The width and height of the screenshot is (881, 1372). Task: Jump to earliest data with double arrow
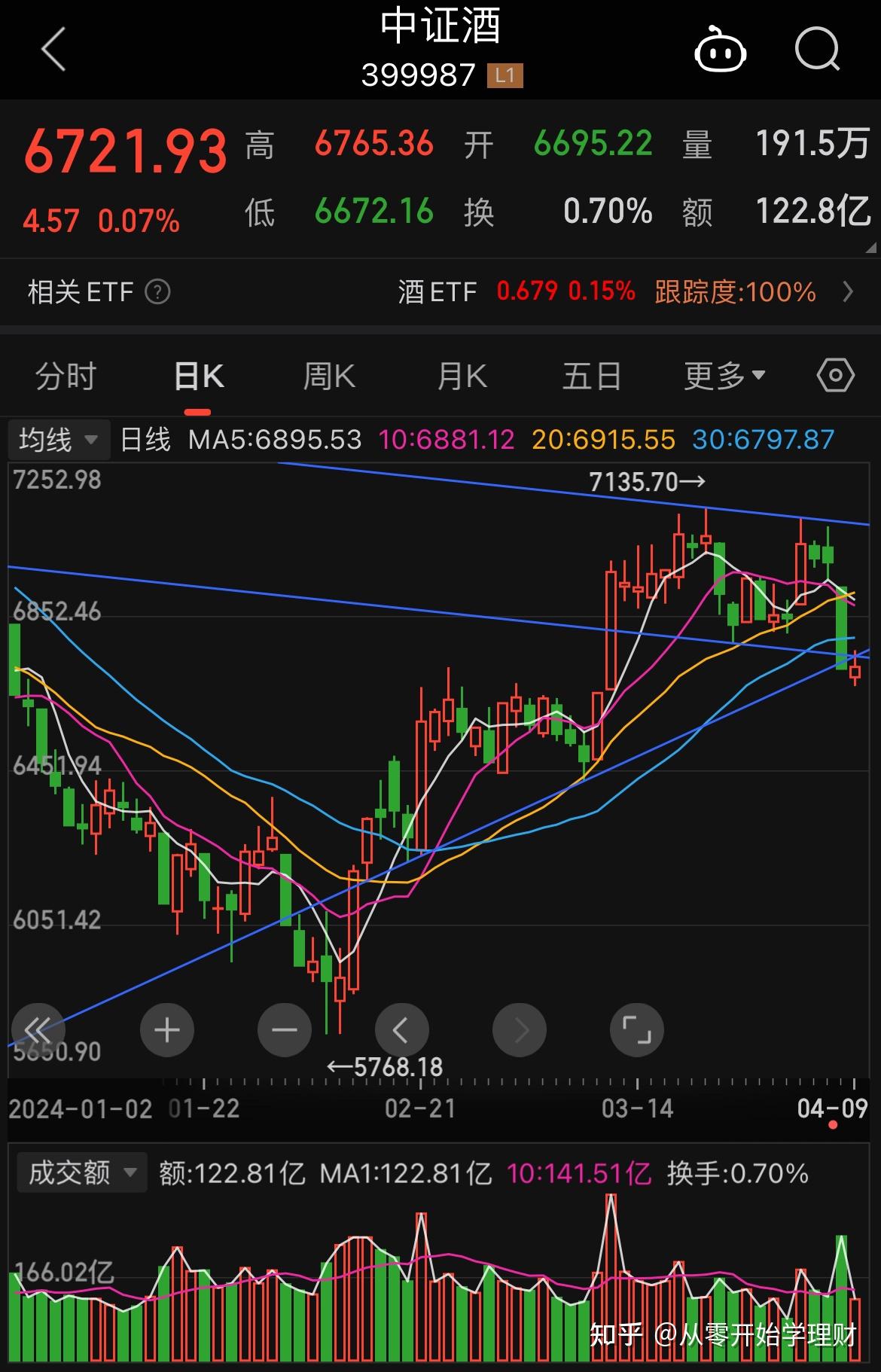click(x=38, y=1029)
